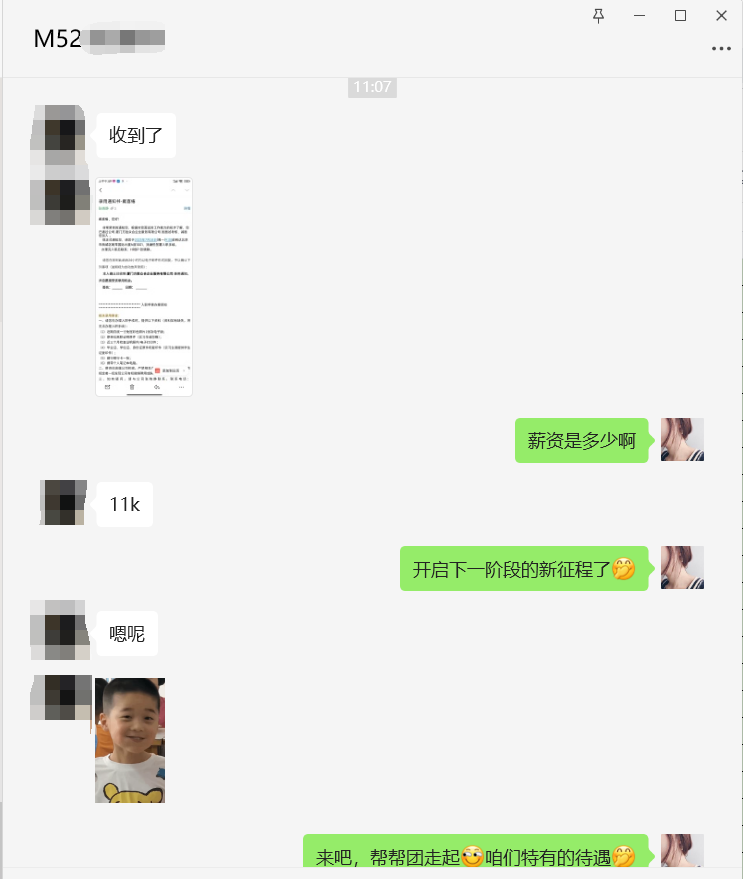The image size is (743, 879).
Task: Pin the chat window on top
Action: click(599, 15)
